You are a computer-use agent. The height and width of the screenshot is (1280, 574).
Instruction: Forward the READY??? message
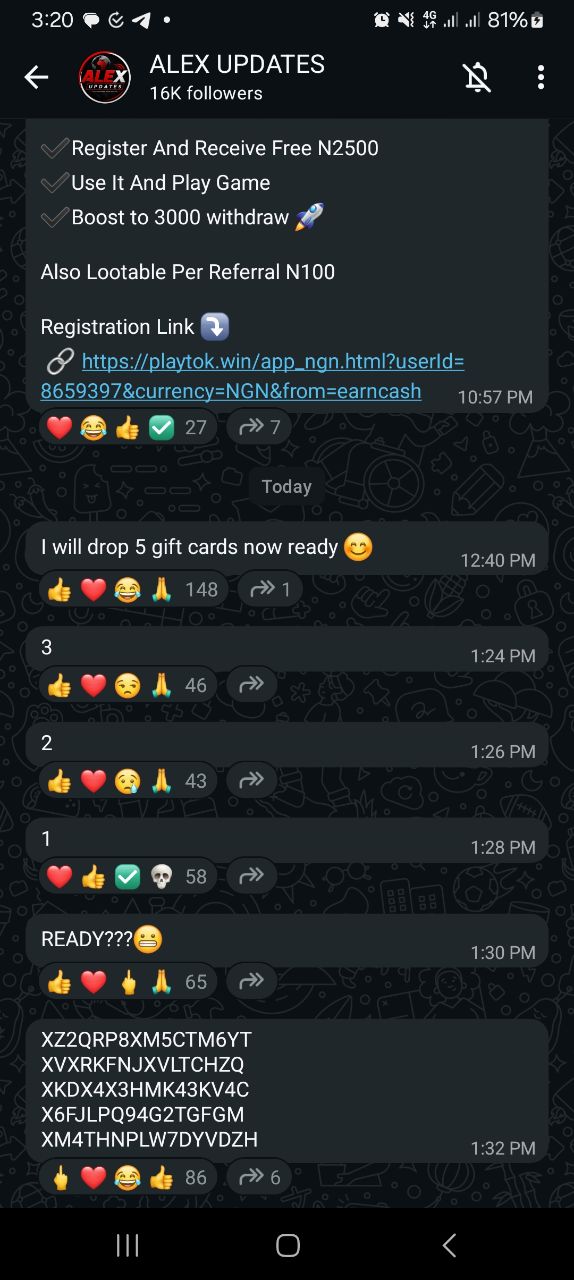pyautogui.click(x=252, y=982)
